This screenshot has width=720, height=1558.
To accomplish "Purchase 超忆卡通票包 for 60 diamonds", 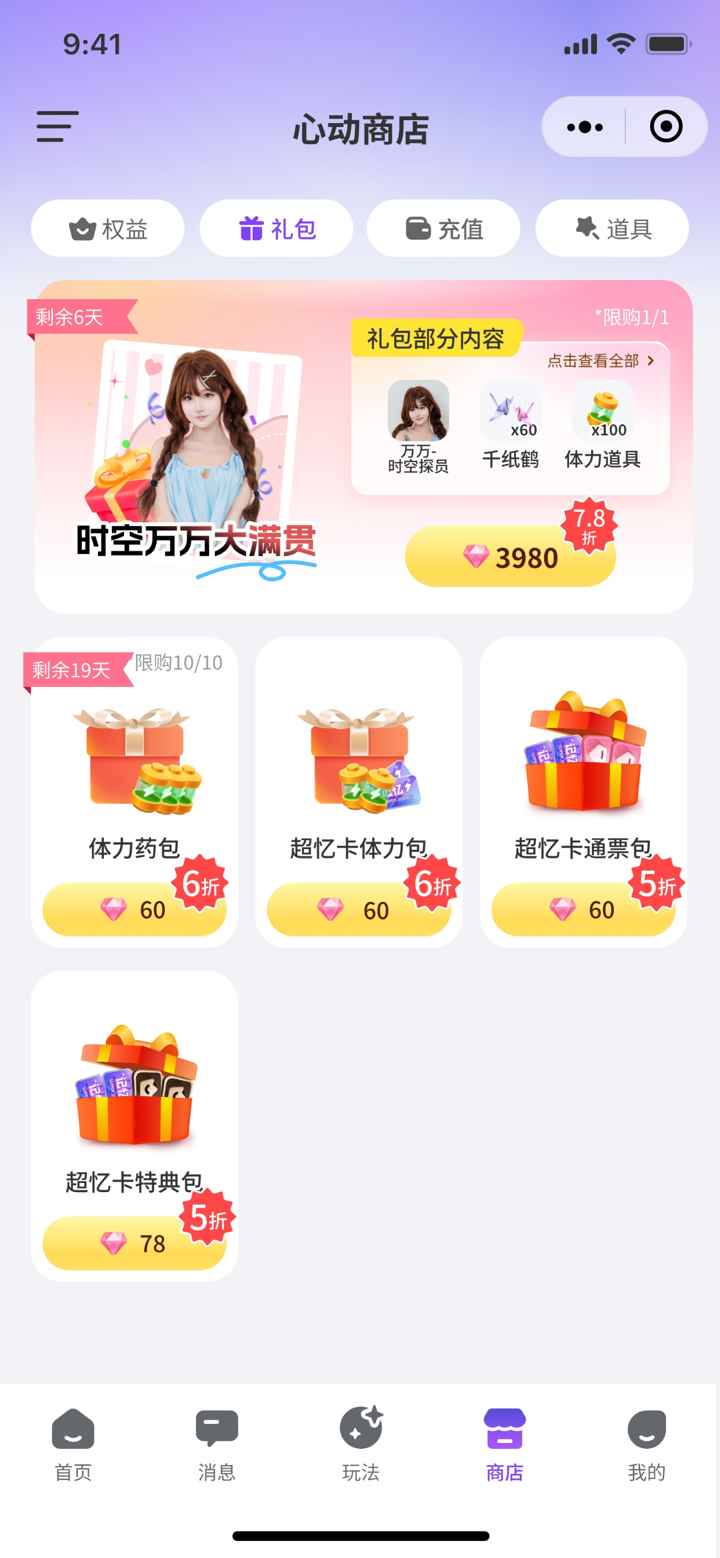I will click(x=583, y=909).
